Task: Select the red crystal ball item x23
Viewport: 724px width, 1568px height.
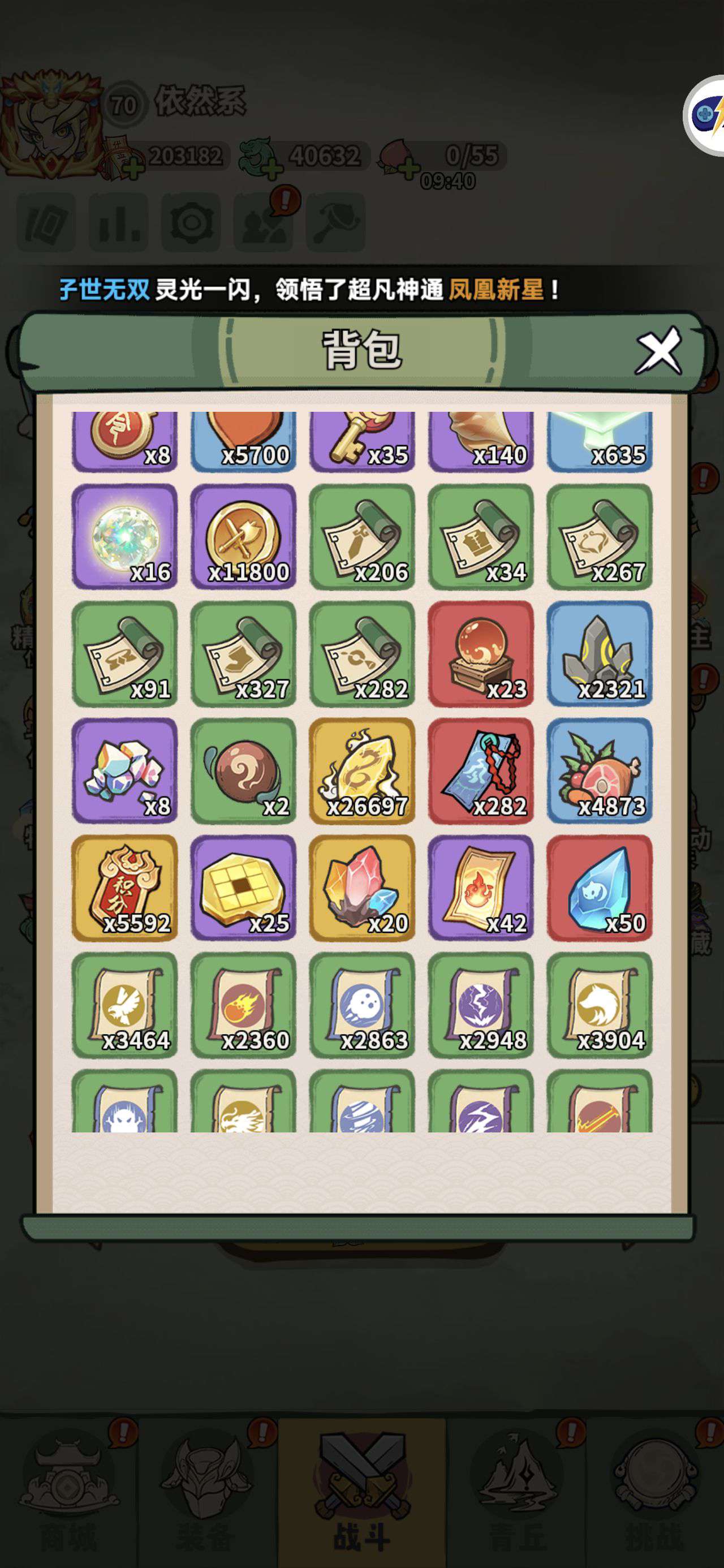Action: coord(481,654)
